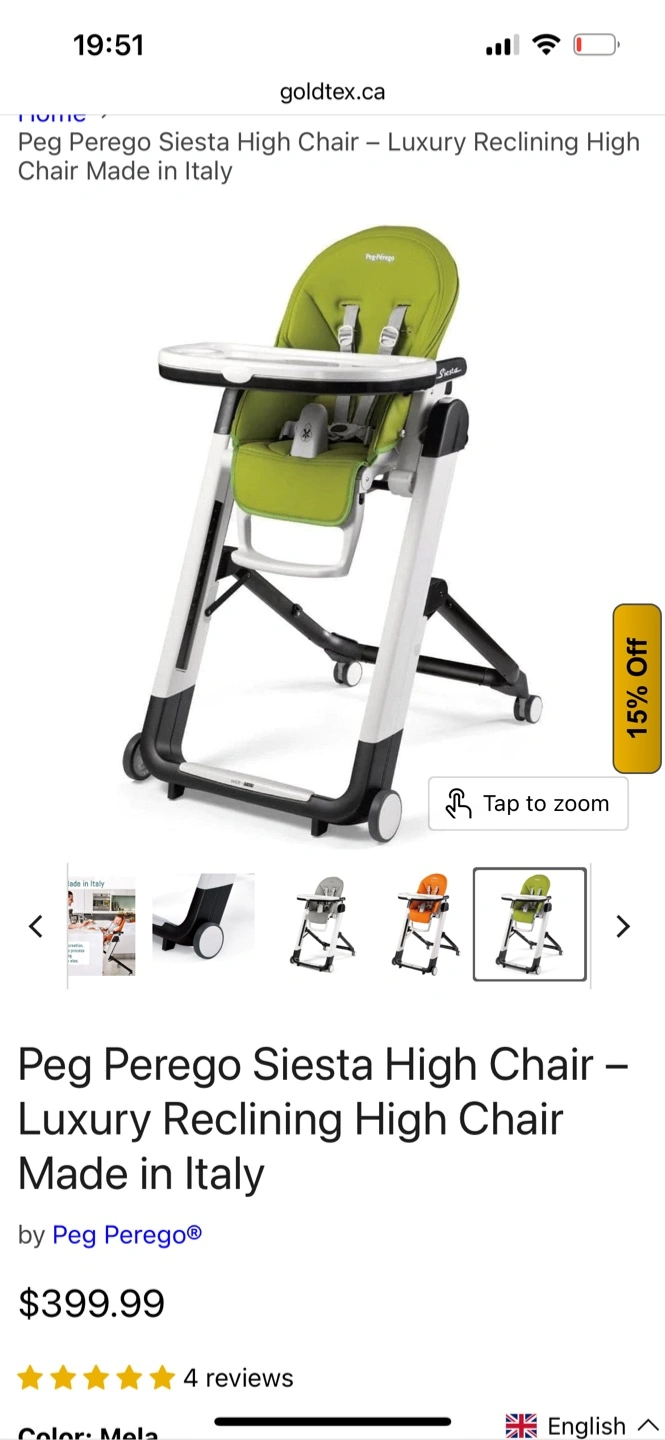Select the Made in Italy infographic thumbnail
The height and width of the screenshot is (1440, 665).
pyautogui.click(x=101, y=926)
